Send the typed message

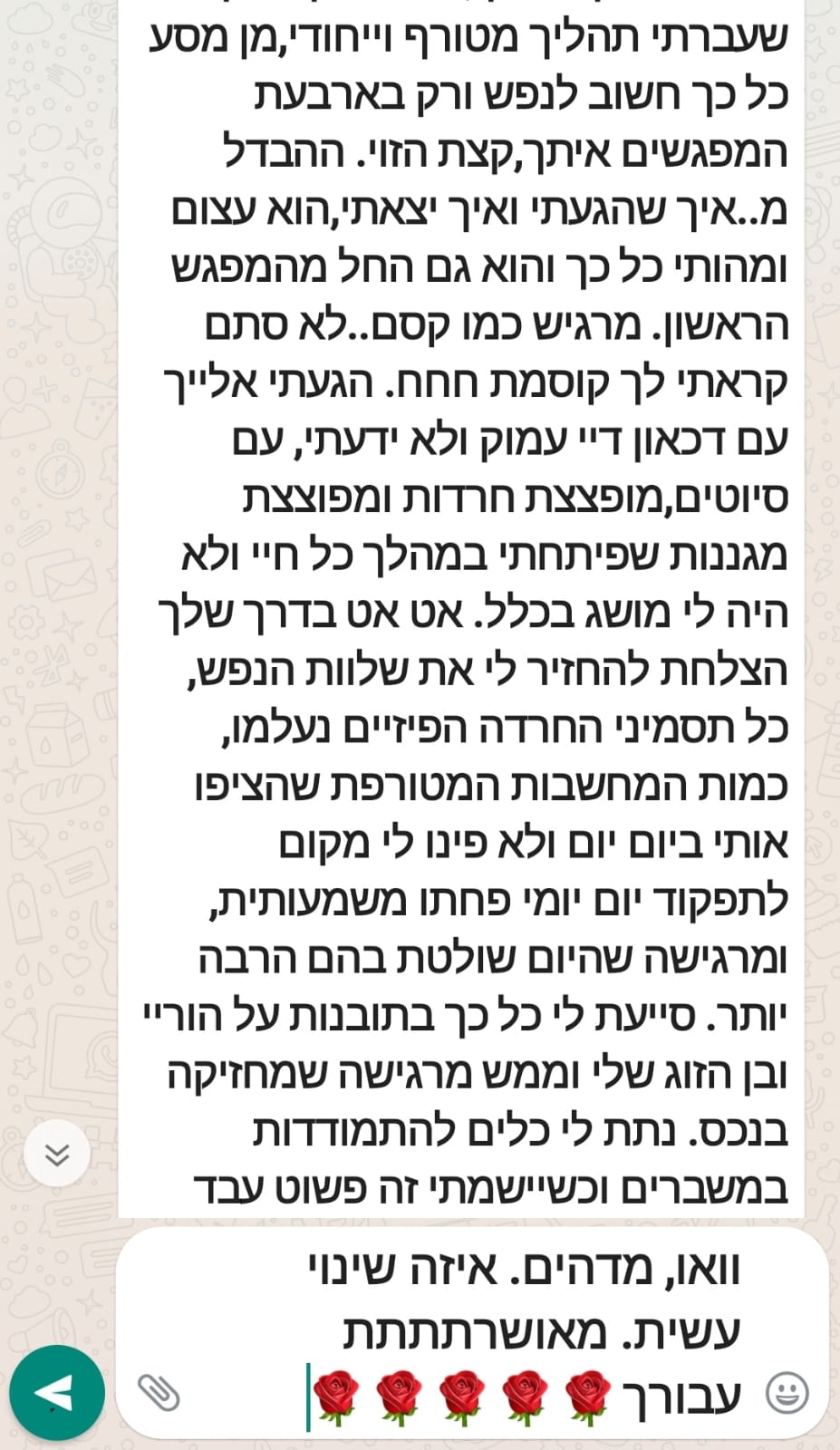[x=56, y=1393]
